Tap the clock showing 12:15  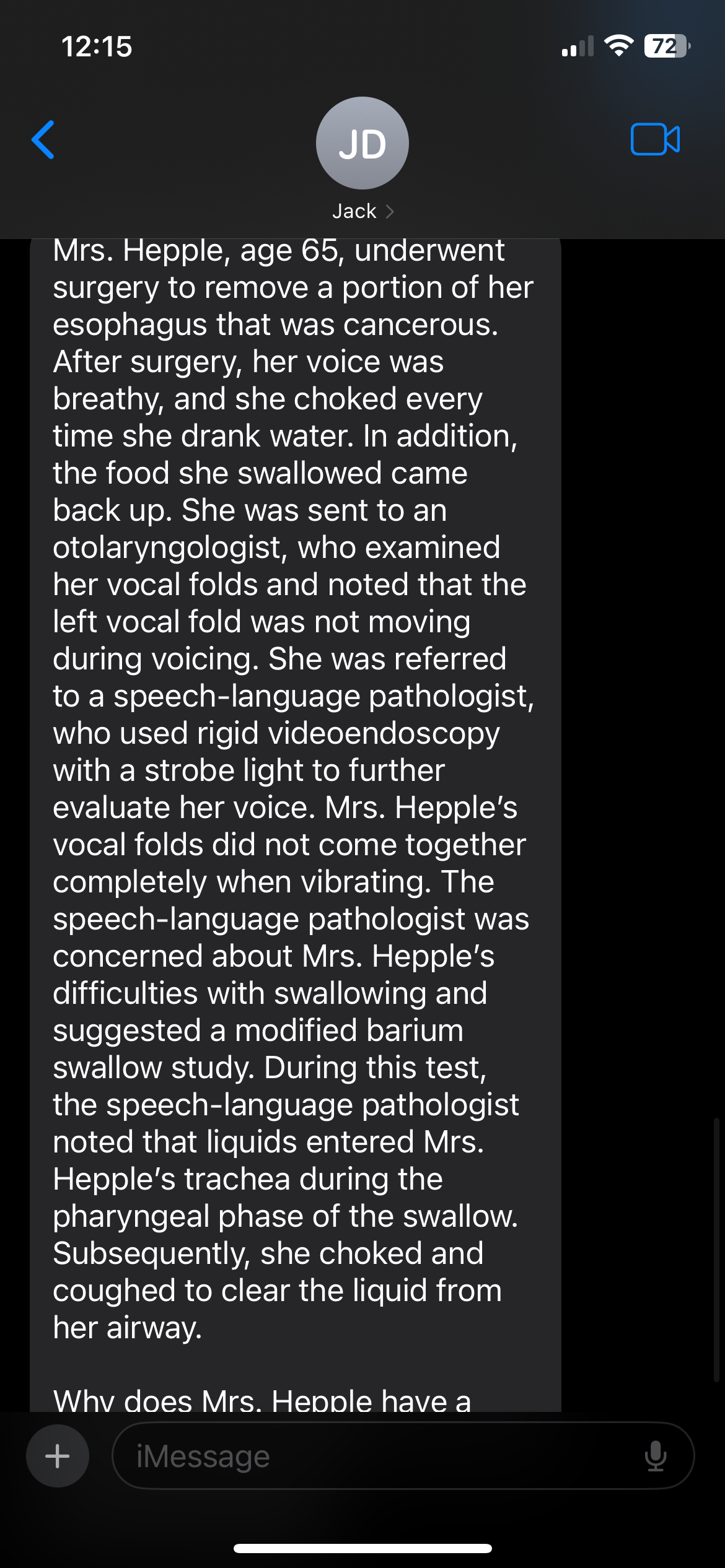click(x=96, y=46)
